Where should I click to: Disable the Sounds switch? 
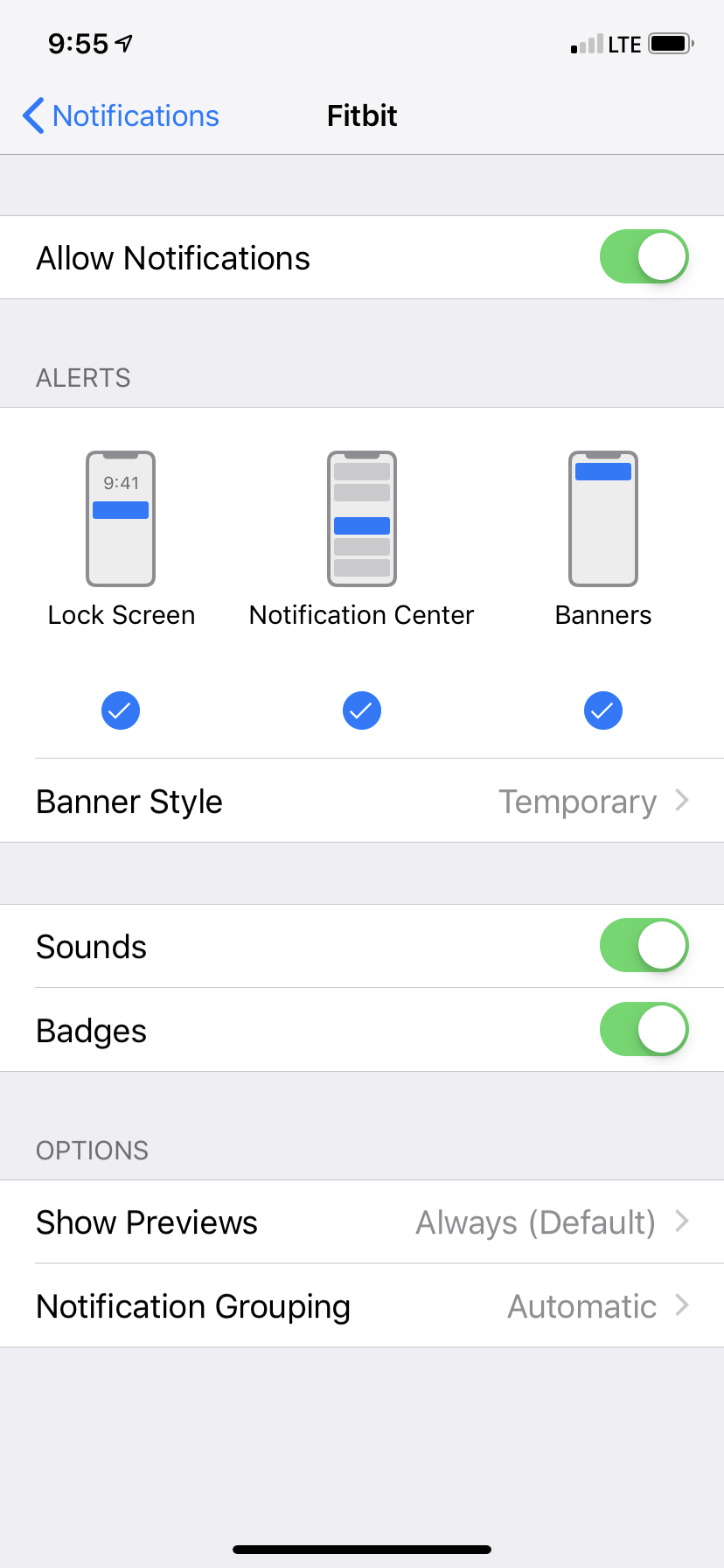(x=644, y=946)
